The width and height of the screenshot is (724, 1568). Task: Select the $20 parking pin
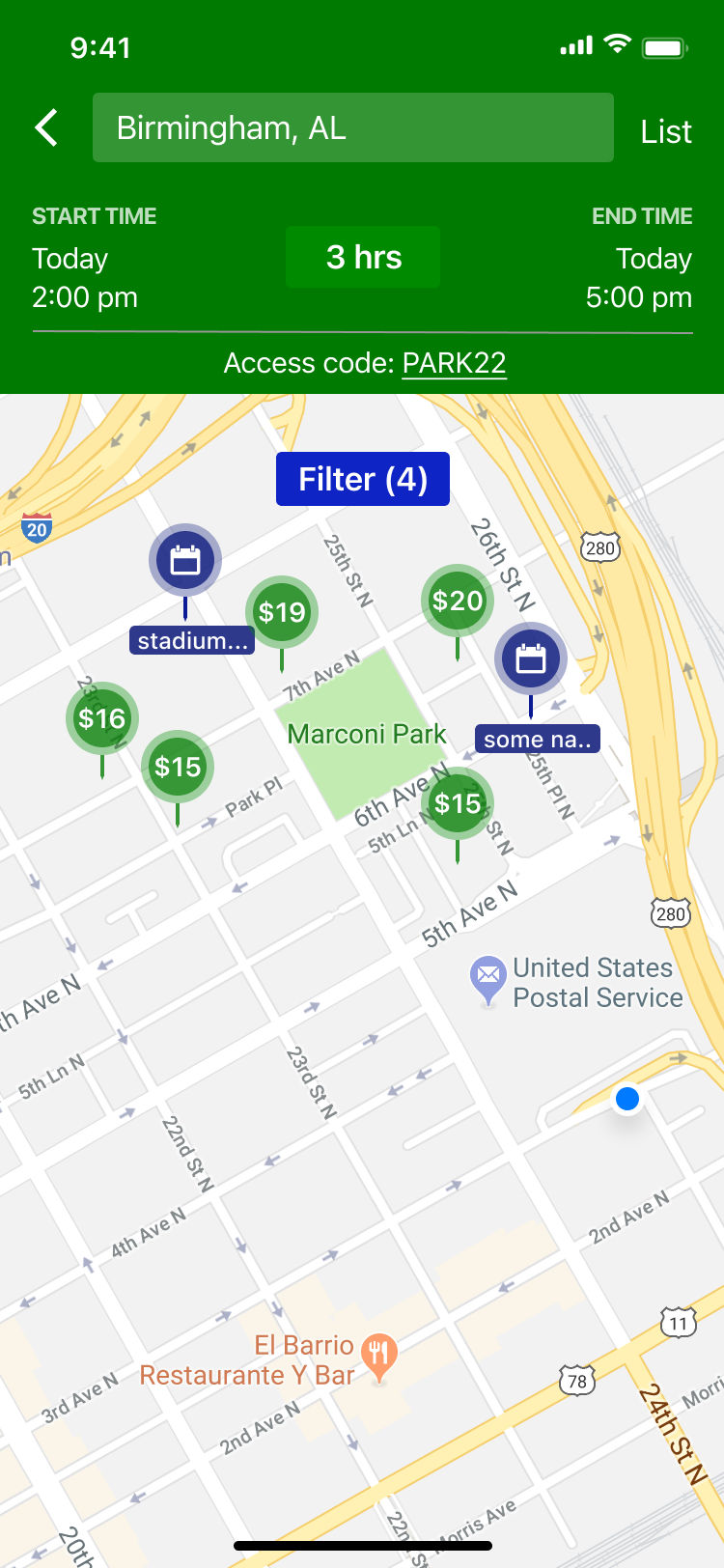458,601
